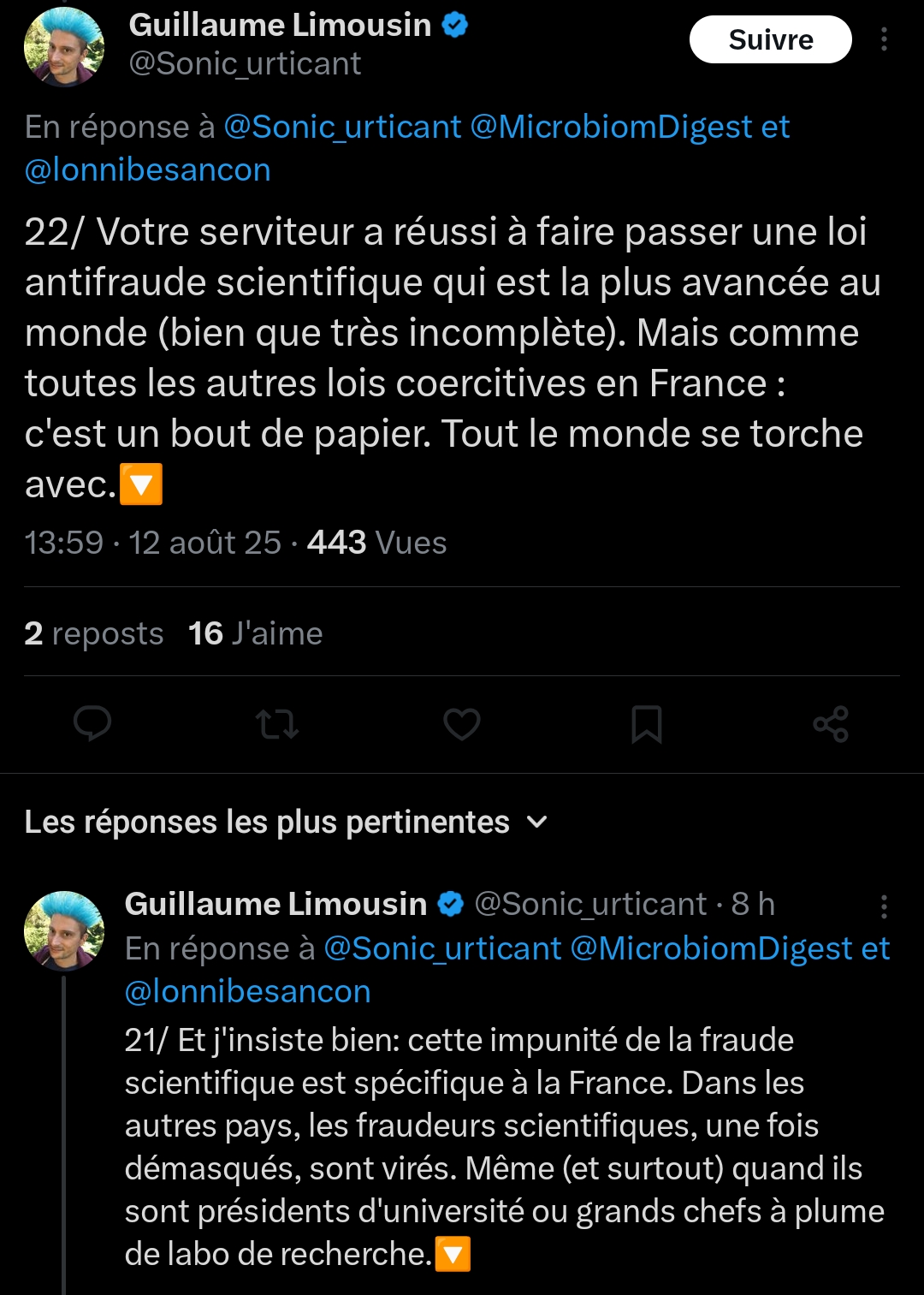Bookmark tweet 22/

click(x=646, y=724)
